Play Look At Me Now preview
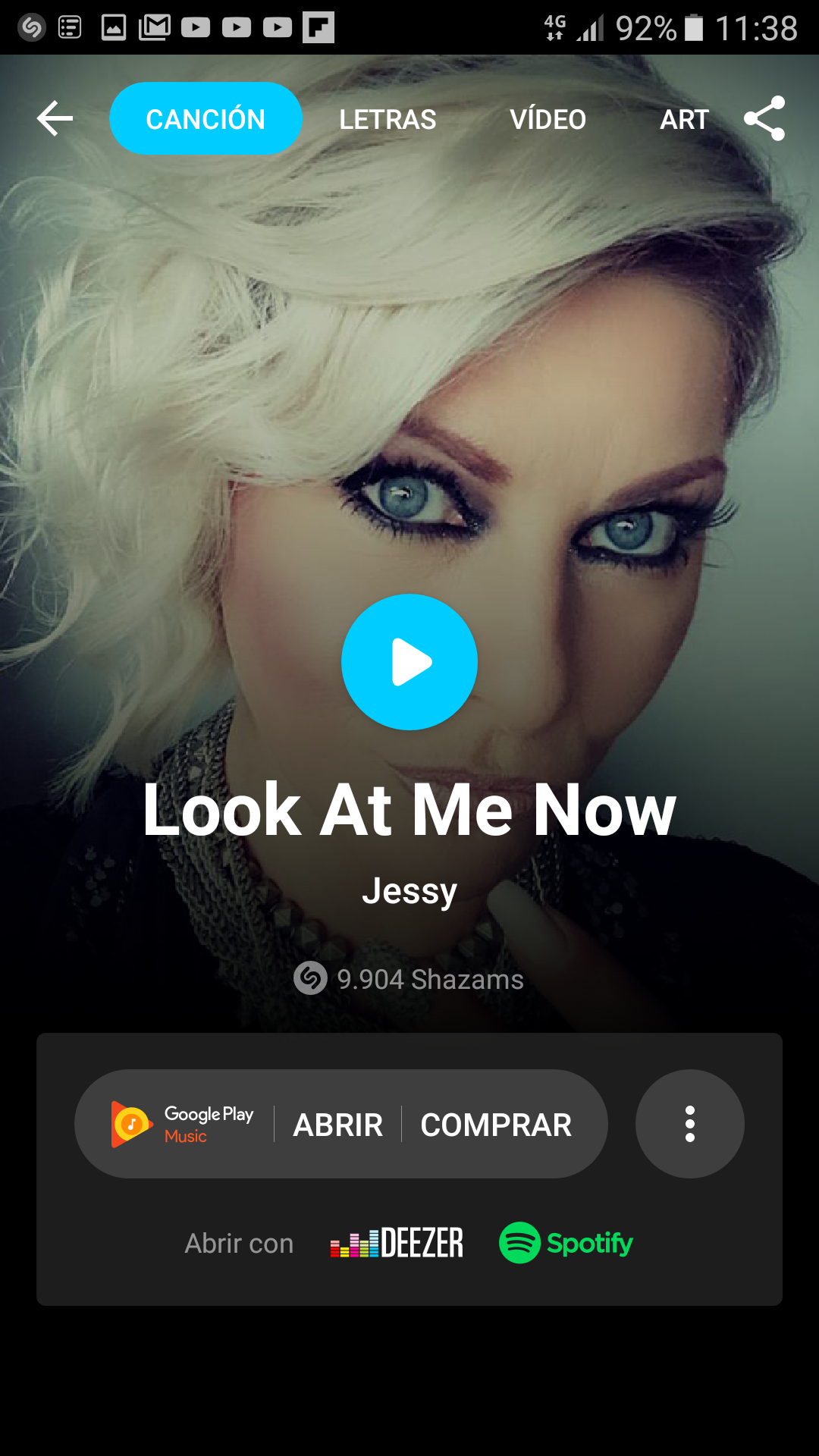The image size is (819, 1456). point(409,662)
